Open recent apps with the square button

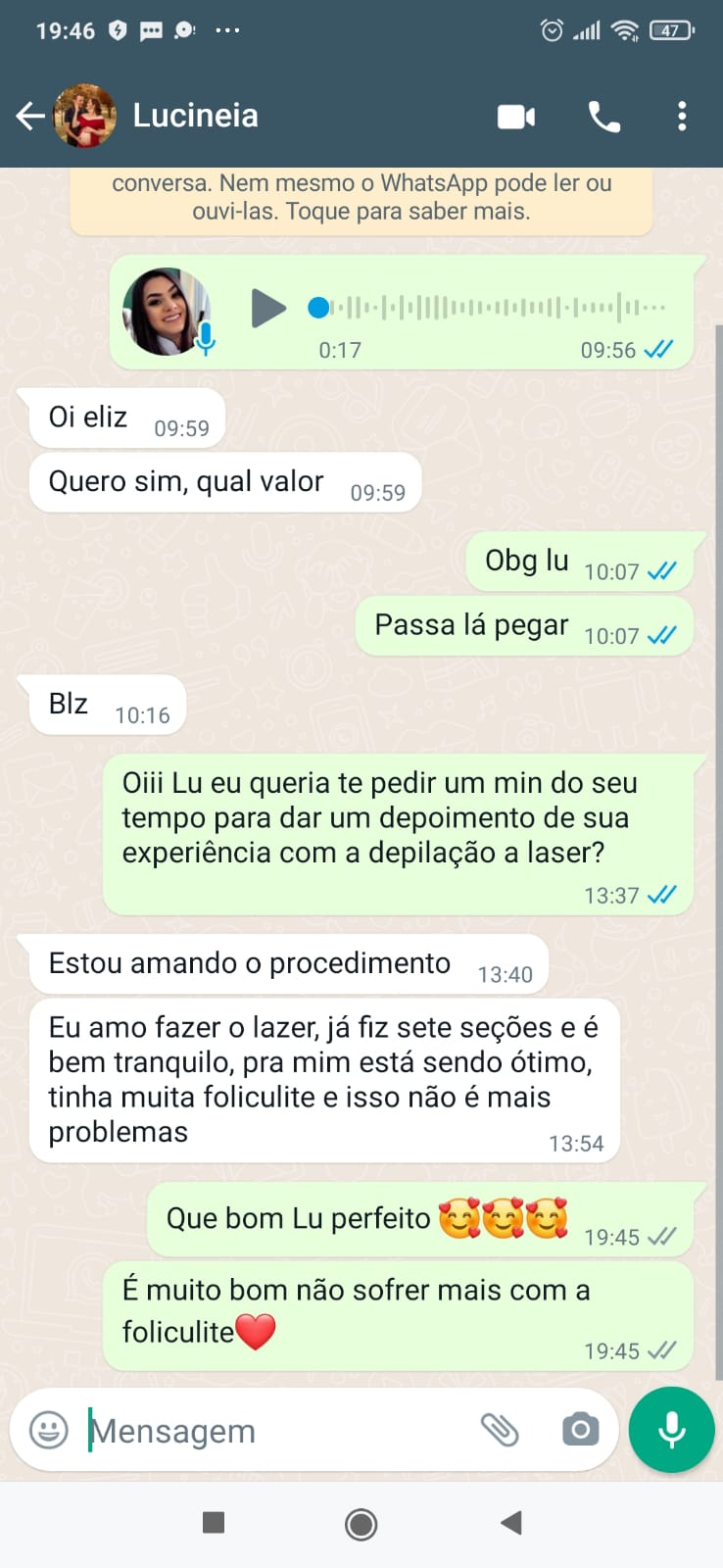point(214,1522)
